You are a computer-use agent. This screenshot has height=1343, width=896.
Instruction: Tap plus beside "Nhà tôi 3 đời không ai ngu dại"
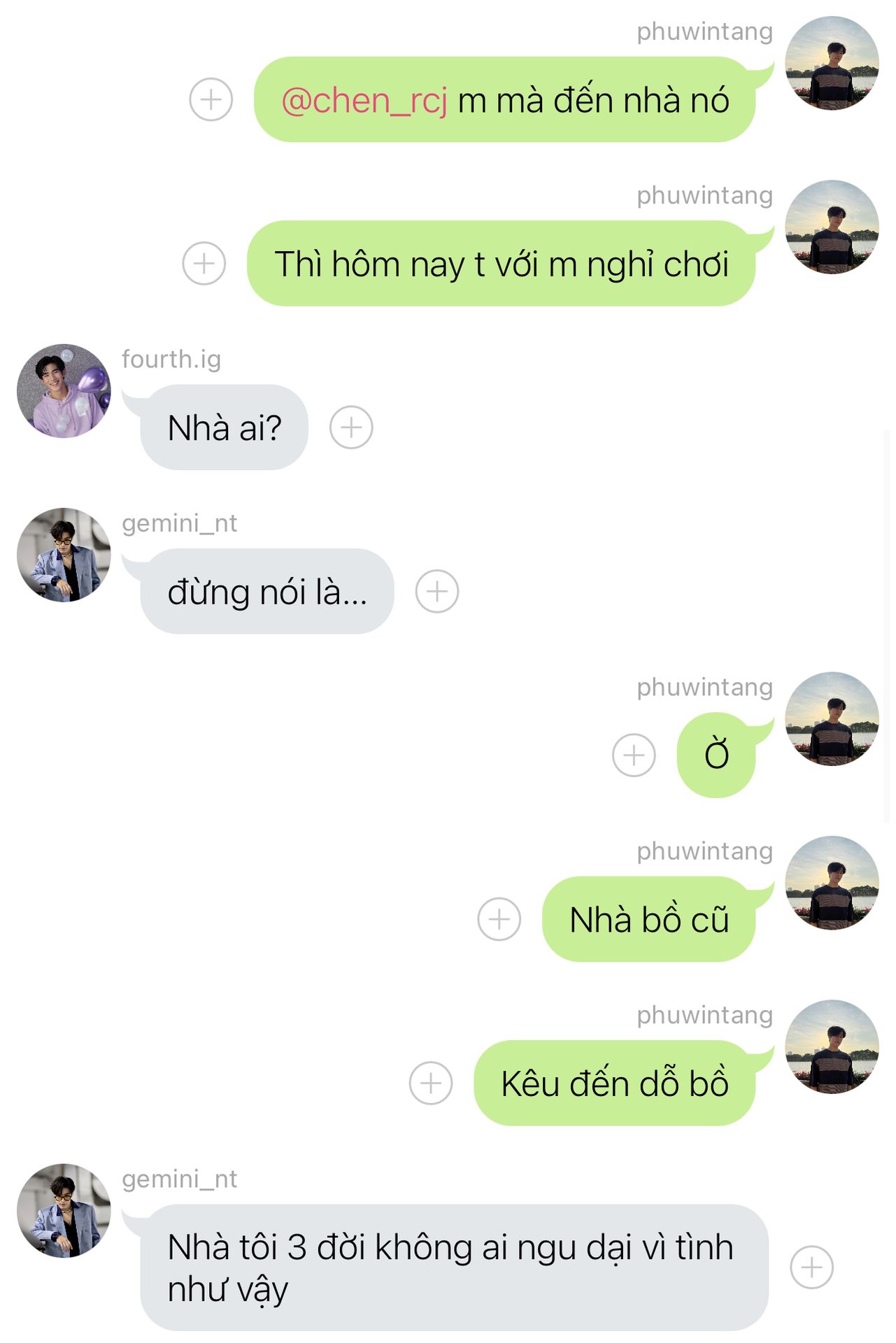coord(811,1267)
